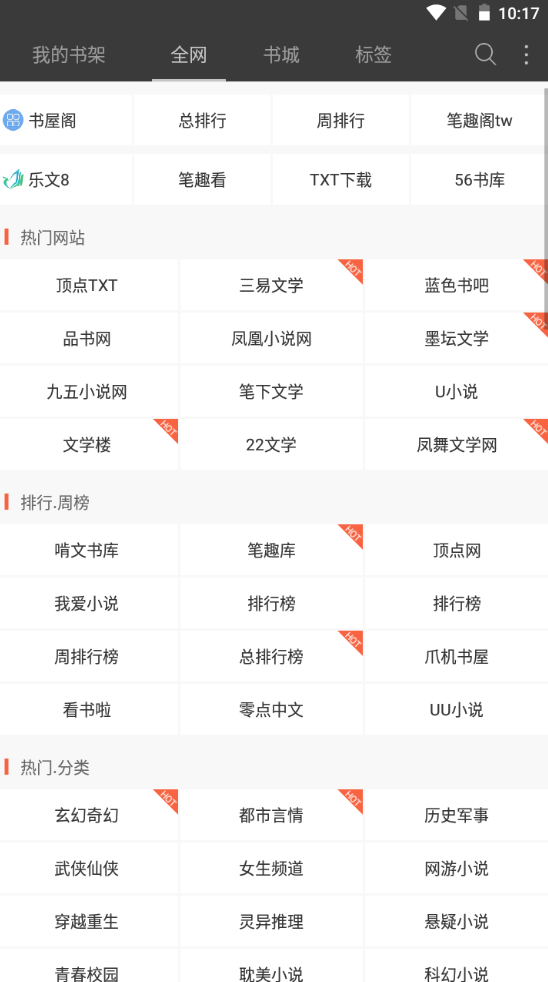Browse 都市言情 category
The height and width of the screenshot is (982, 548).
pos(271,815)
